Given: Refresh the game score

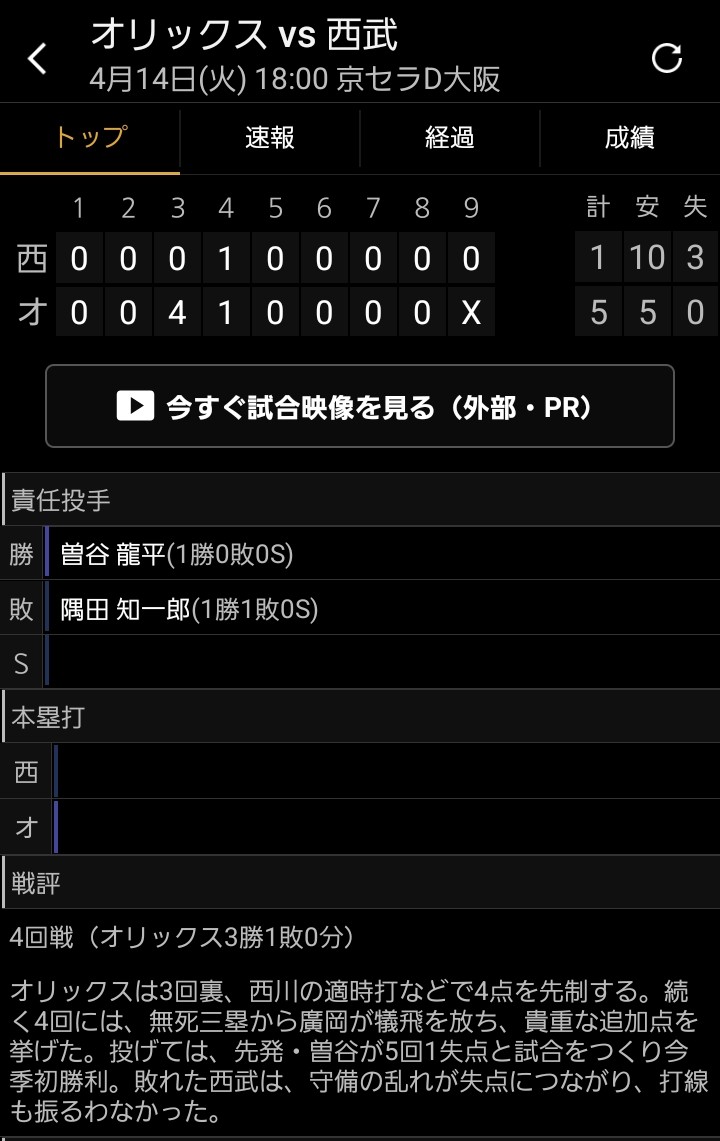Looking at the screenshot, I should pyautogui.click(x=666, y=59).
